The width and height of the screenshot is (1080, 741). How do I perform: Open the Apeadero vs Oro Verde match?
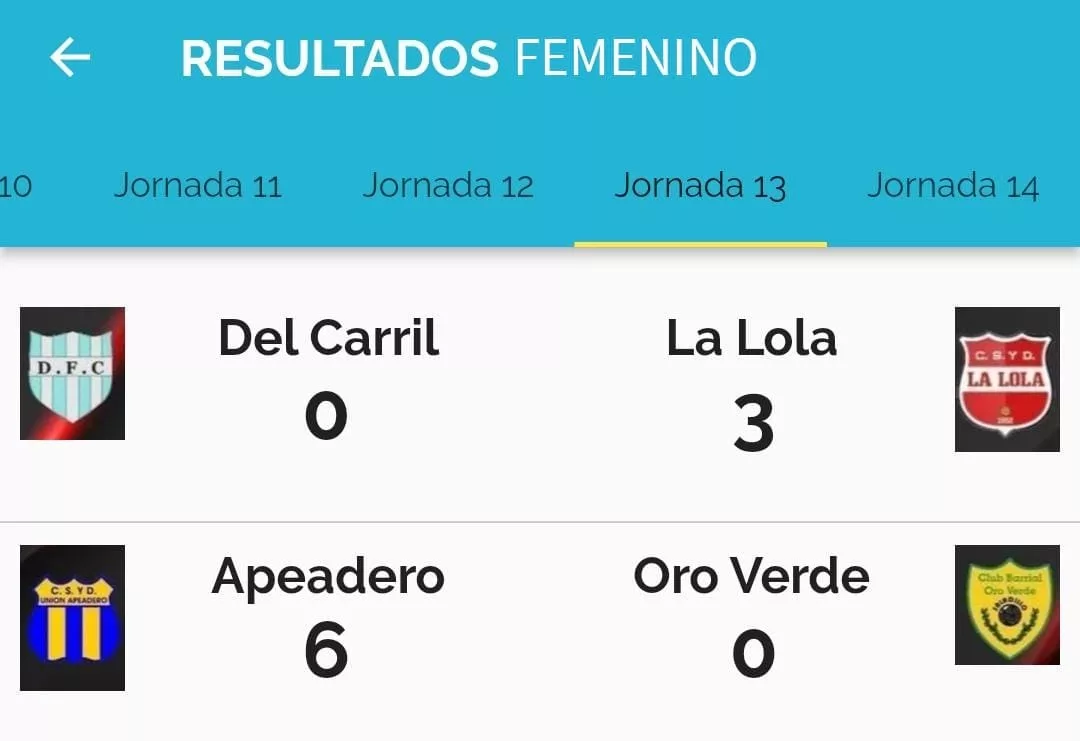point(540,618)
